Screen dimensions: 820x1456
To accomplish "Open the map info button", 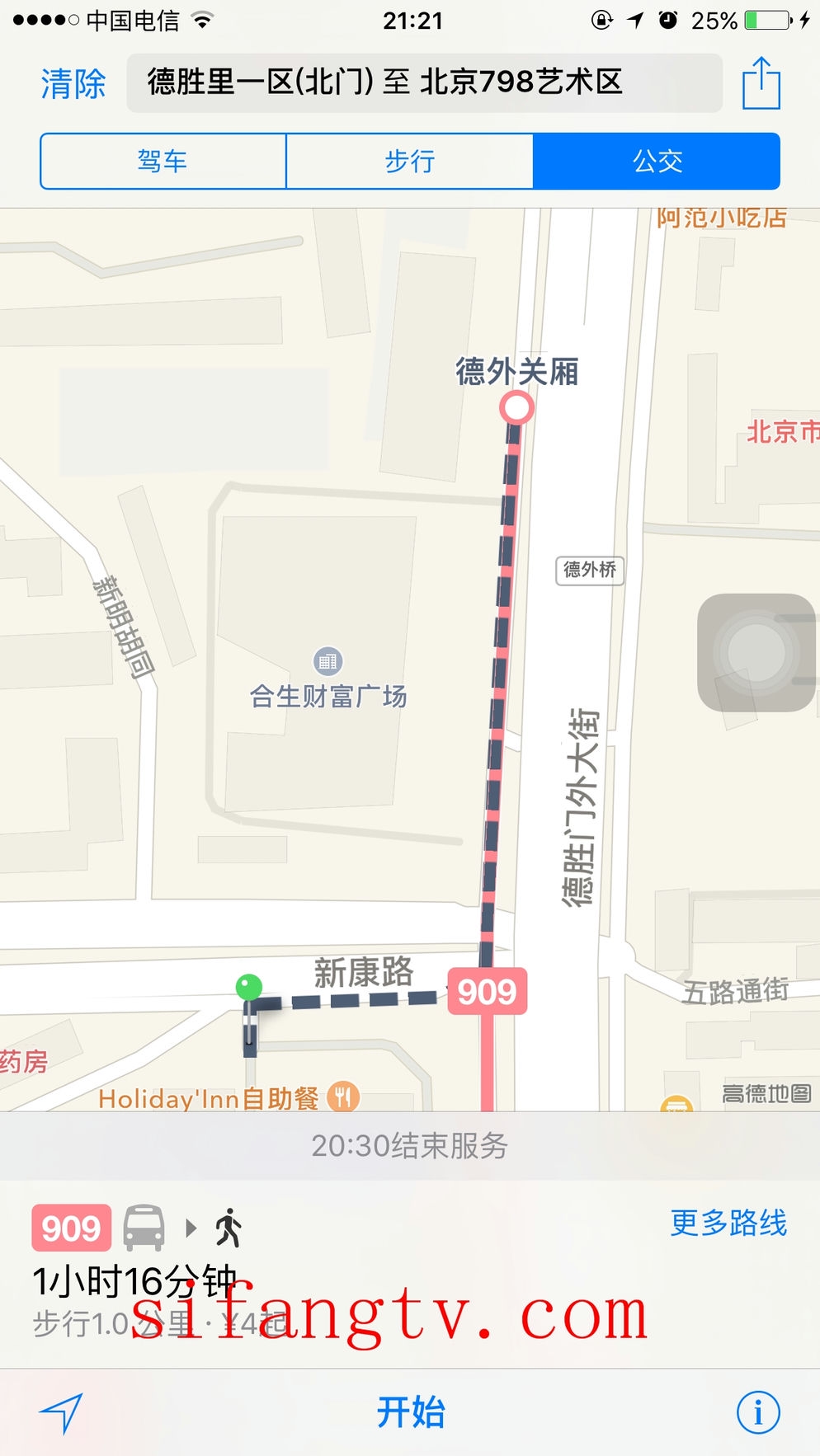I will (757, 1412).
